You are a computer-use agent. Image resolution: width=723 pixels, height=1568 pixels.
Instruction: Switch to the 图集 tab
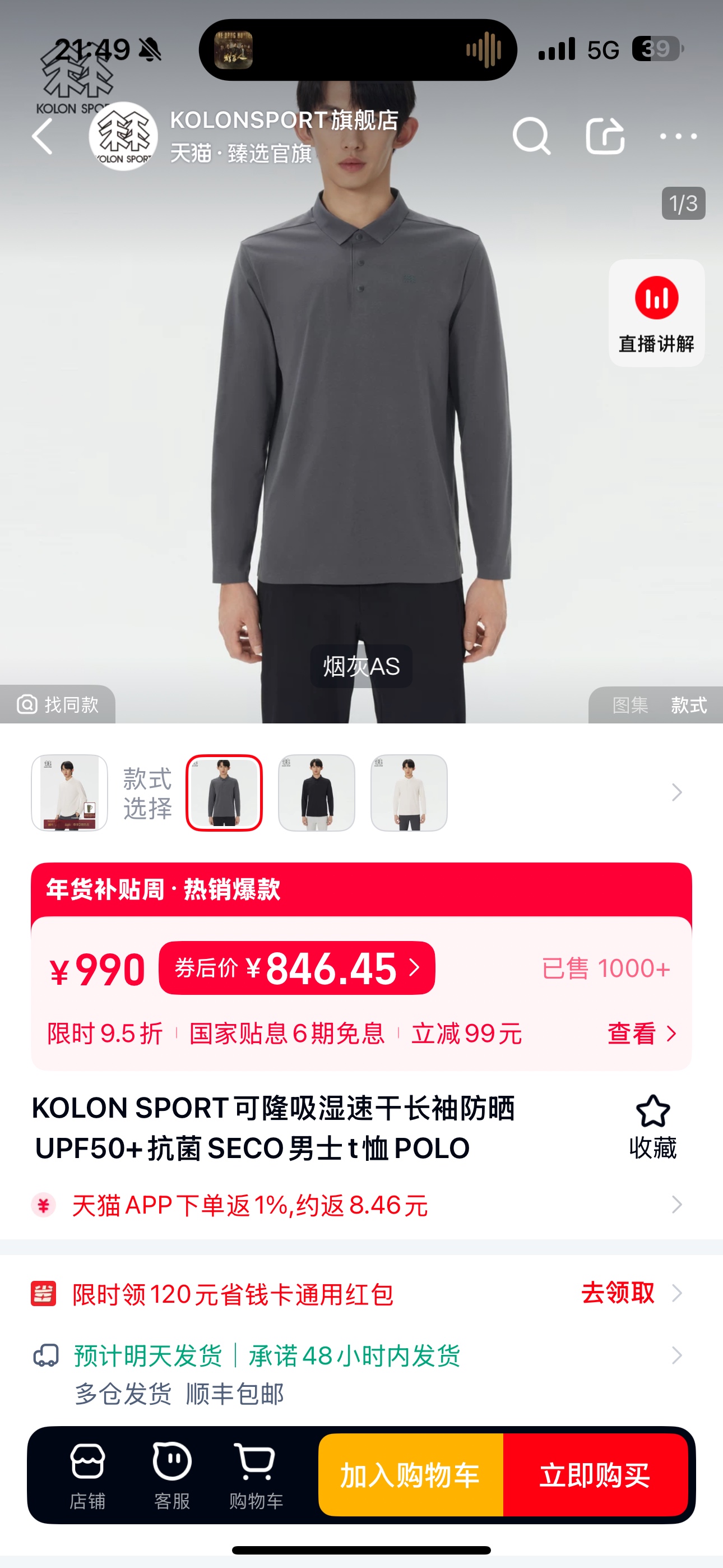click(x=630, y=705)
